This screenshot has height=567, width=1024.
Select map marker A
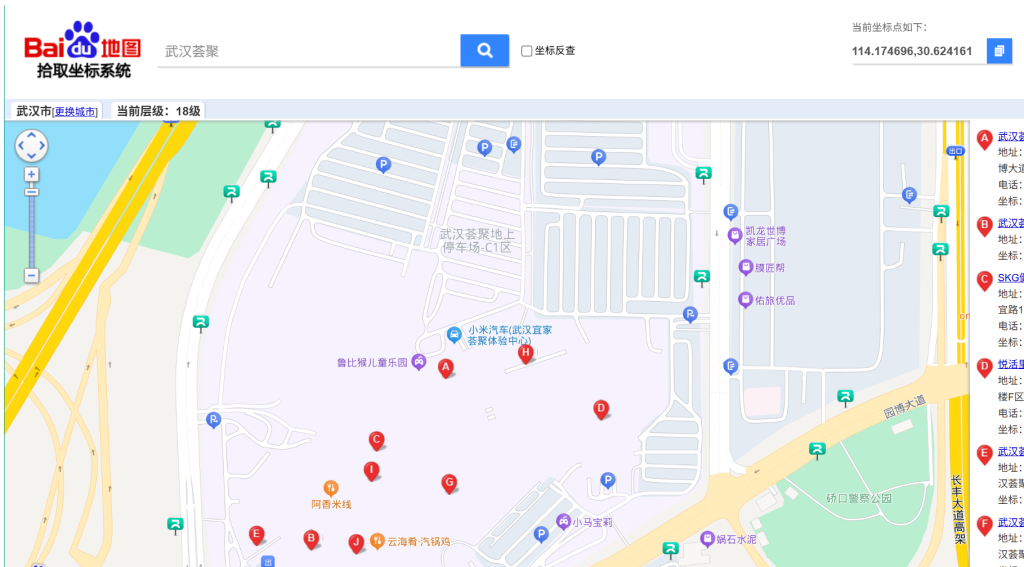446,367
